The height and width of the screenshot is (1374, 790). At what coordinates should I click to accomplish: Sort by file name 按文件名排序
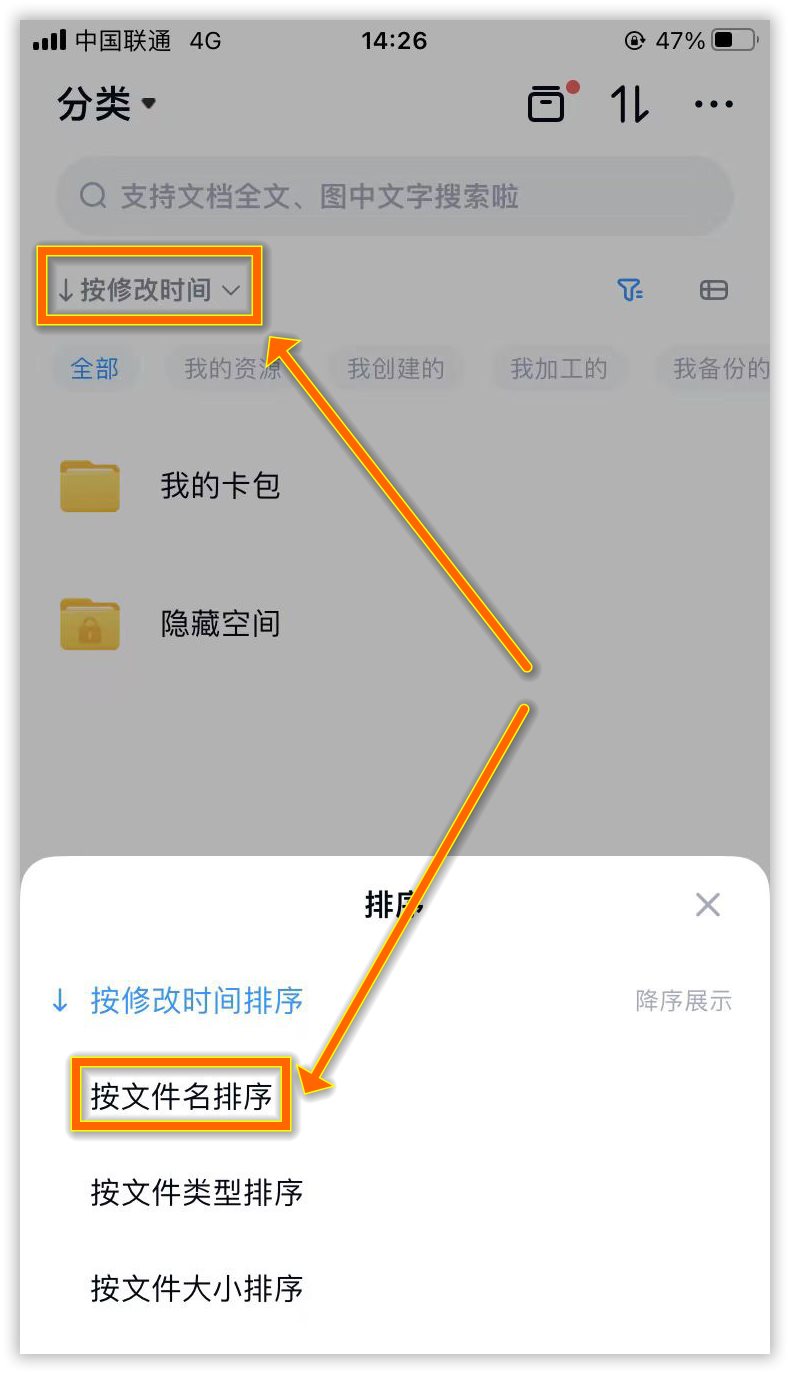tap(182, 1096)
